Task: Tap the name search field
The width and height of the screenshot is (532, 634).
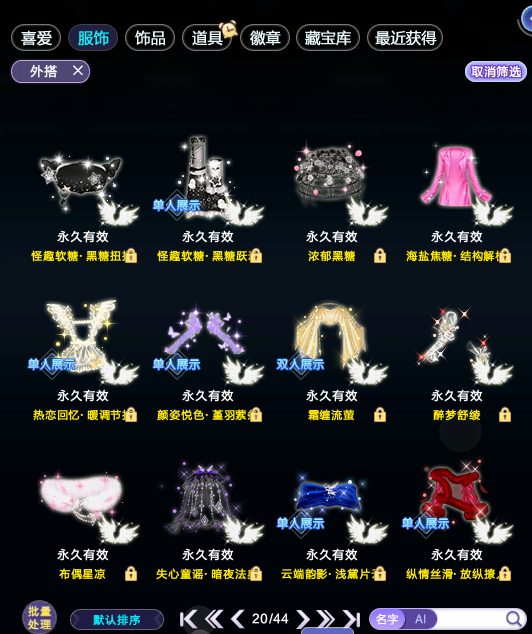Action: pyautogui.click(x=469, y=619)
